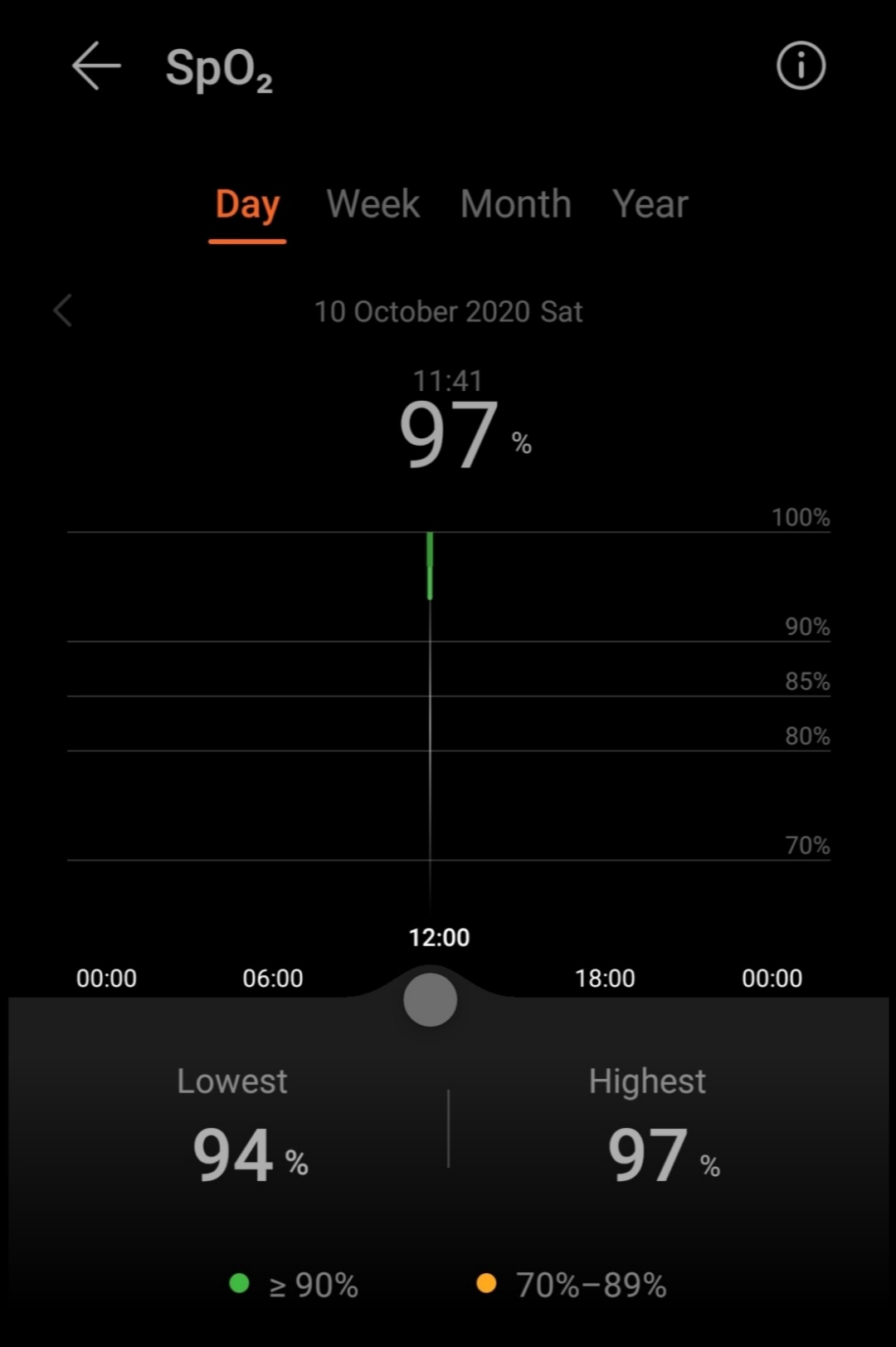
Task: Switch to the Year tab
Action: [x=650, y=205]
